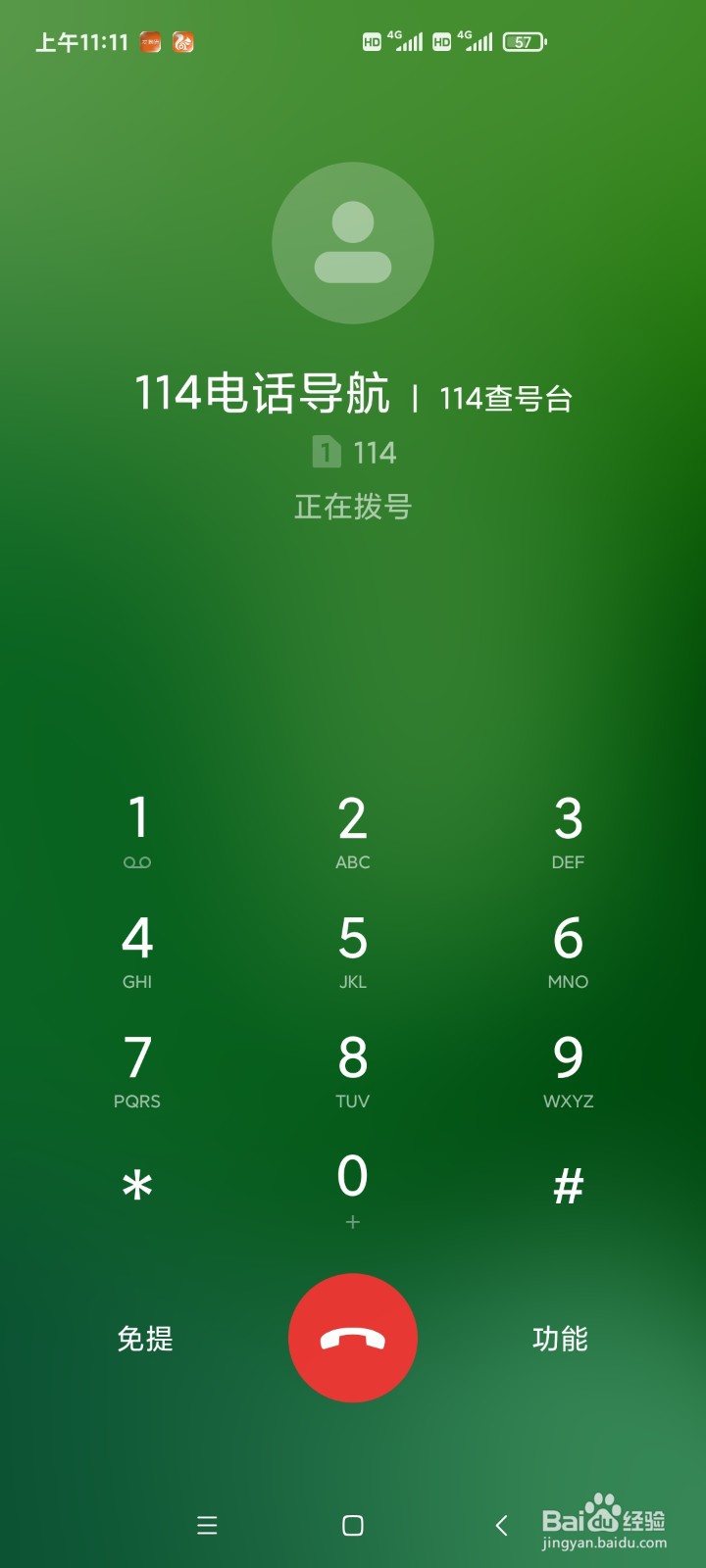This screenshot has height=1568, width=706.
Task: Dial 0 on the keypad
Action: tap(353, 1187)
